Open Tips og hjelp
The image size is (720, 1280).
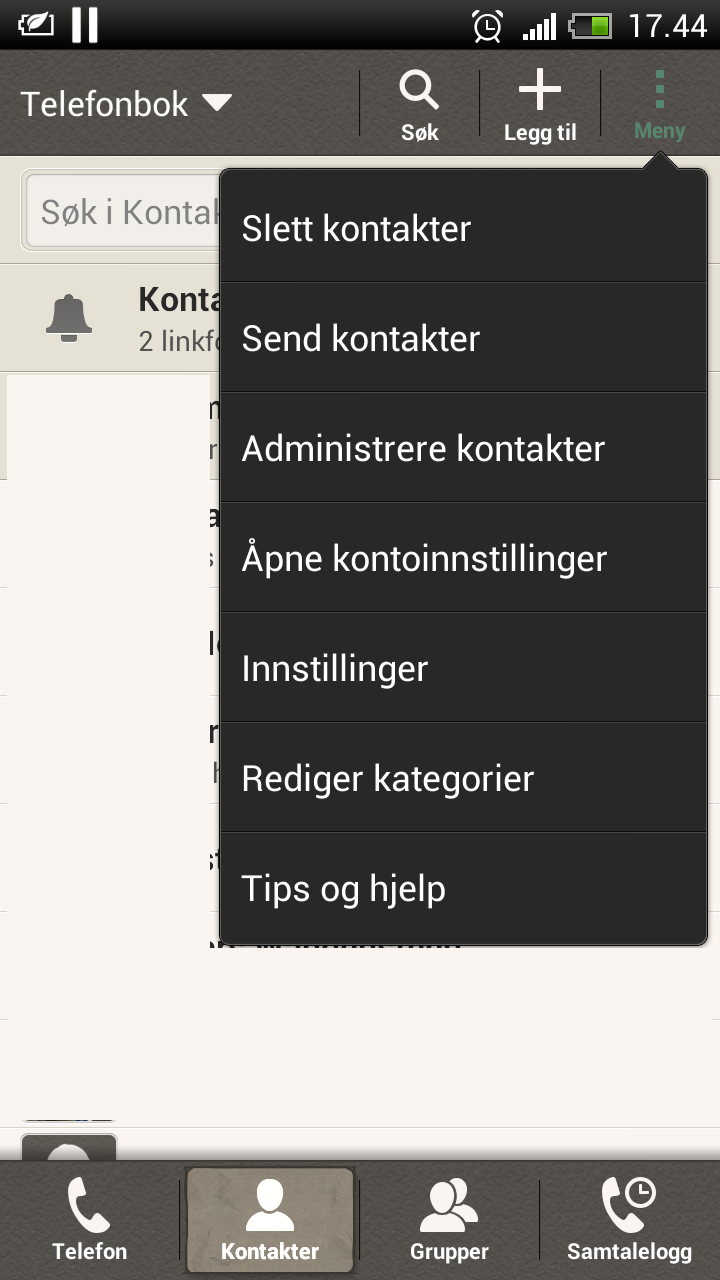coord(463,888)
